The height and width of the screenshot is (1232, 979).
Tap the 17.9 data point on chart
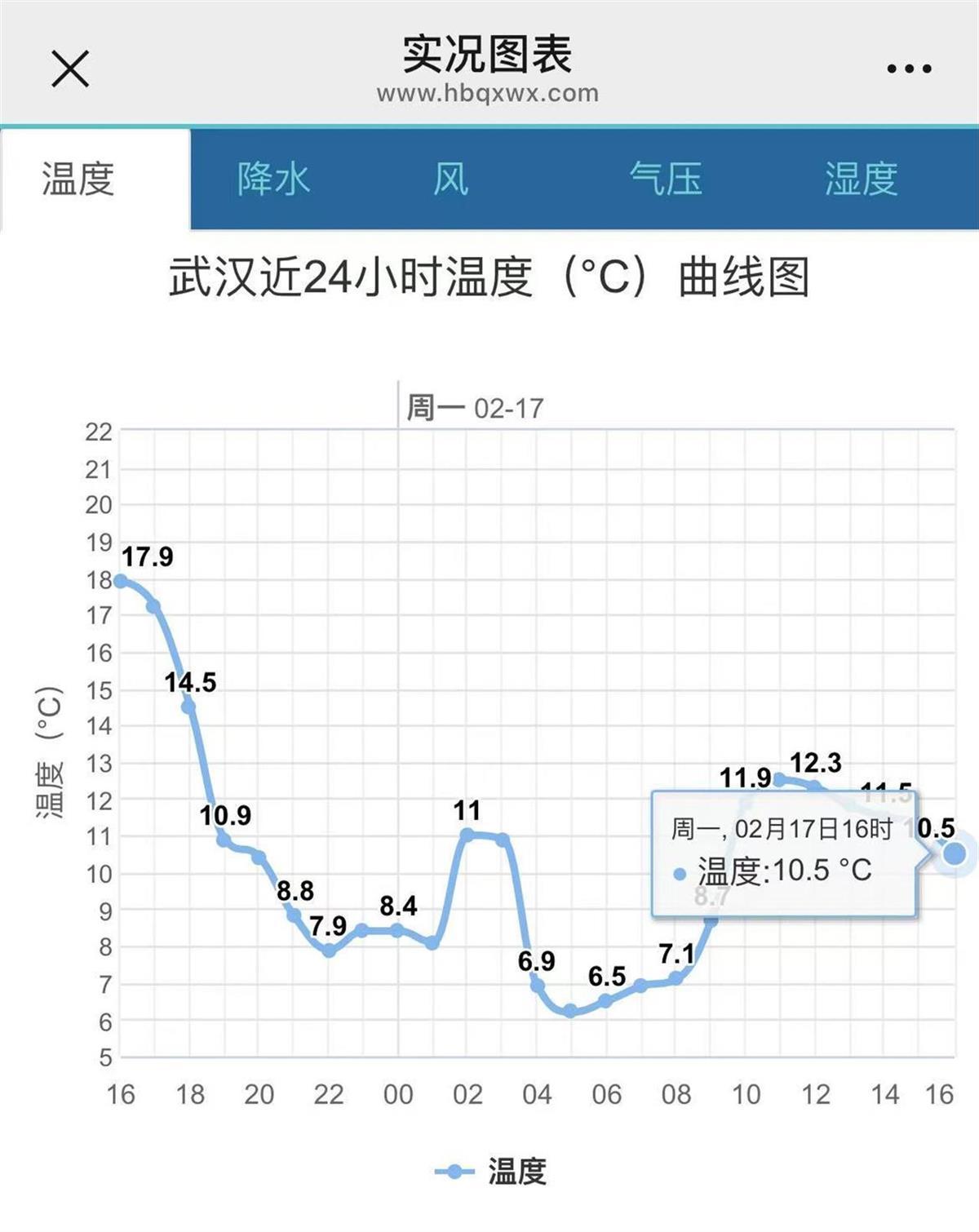(121, 581)
